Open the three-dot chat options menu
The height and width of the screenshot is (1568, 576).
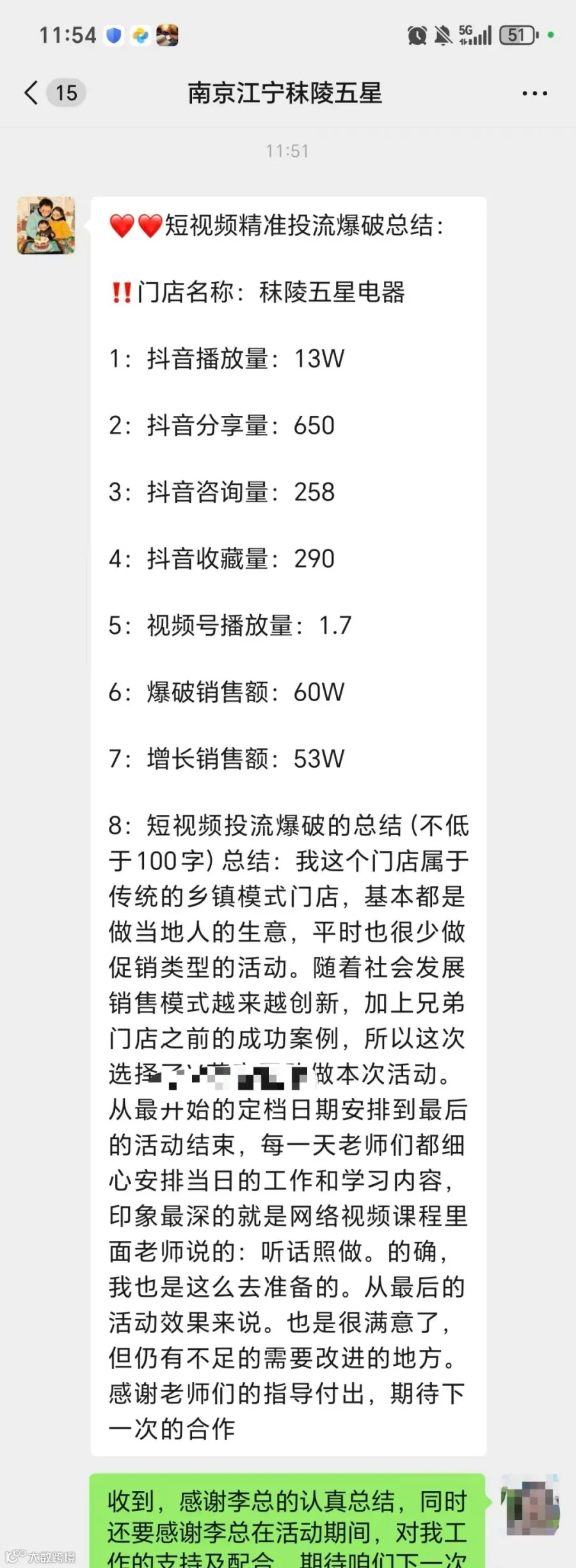(534, 93)
